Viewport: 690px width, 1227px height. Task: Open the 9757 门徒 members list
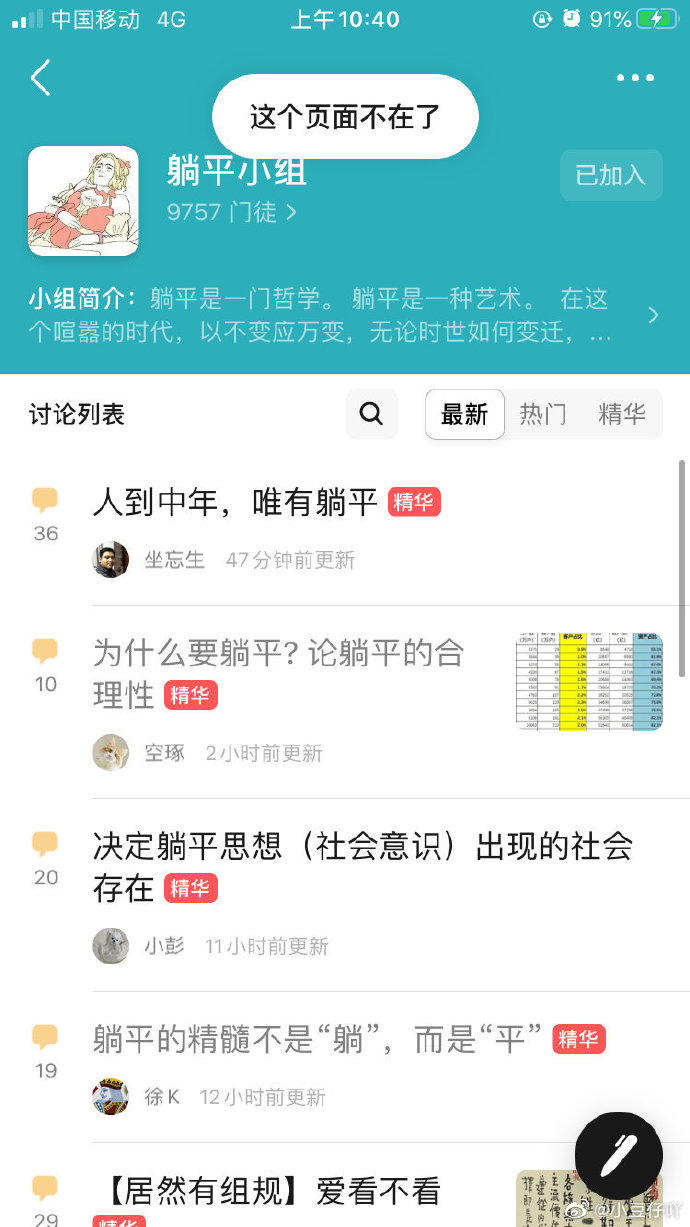[x=232, y=212]
